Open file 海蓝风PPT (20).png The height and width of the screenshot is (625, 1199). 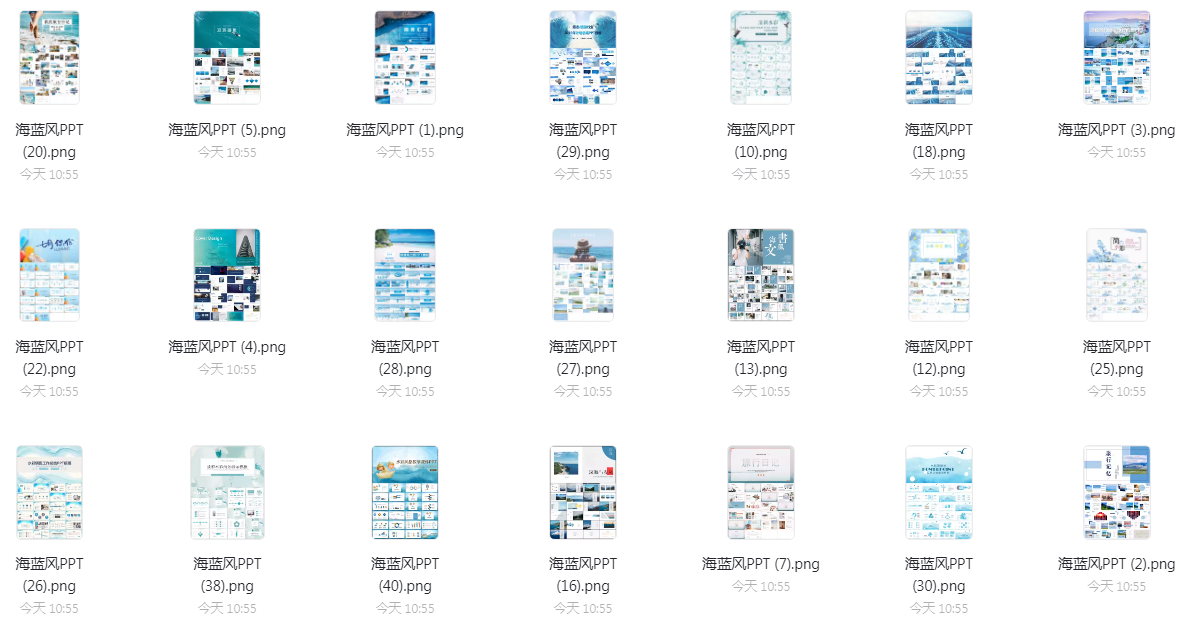point(49,58)
